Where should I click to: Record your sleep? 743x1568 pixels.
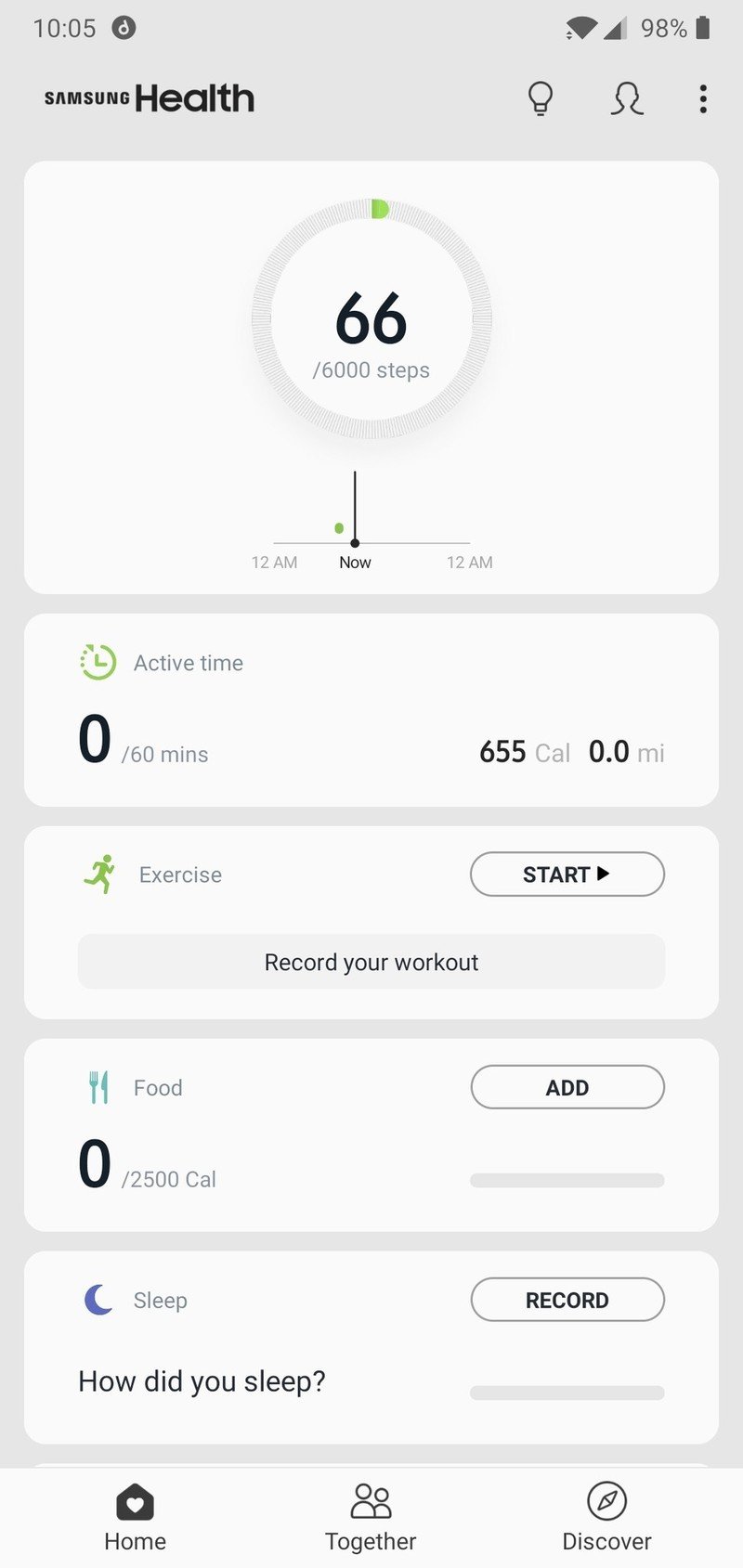point(567,1300)
